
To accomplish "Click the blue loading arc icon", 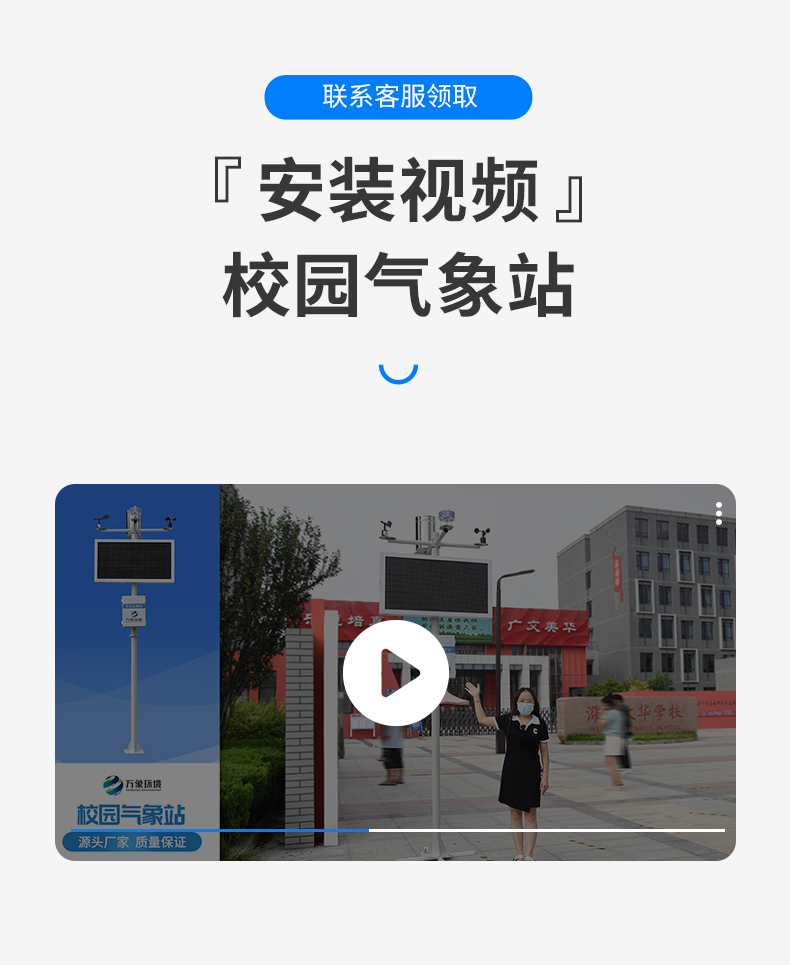I will (399, 372).
